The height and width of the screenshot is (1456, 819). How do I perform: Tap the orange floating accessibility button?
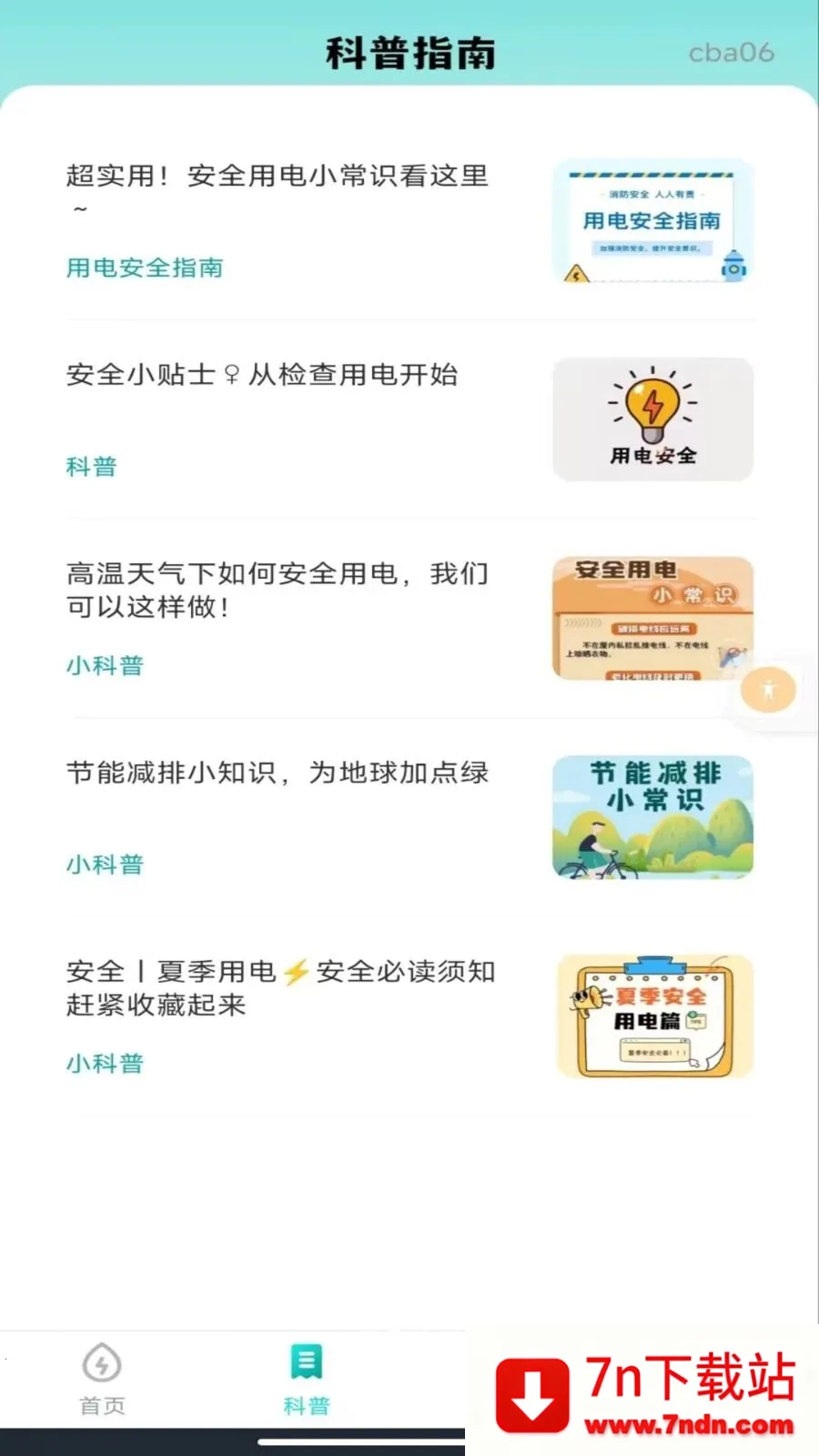pos(768,690)
